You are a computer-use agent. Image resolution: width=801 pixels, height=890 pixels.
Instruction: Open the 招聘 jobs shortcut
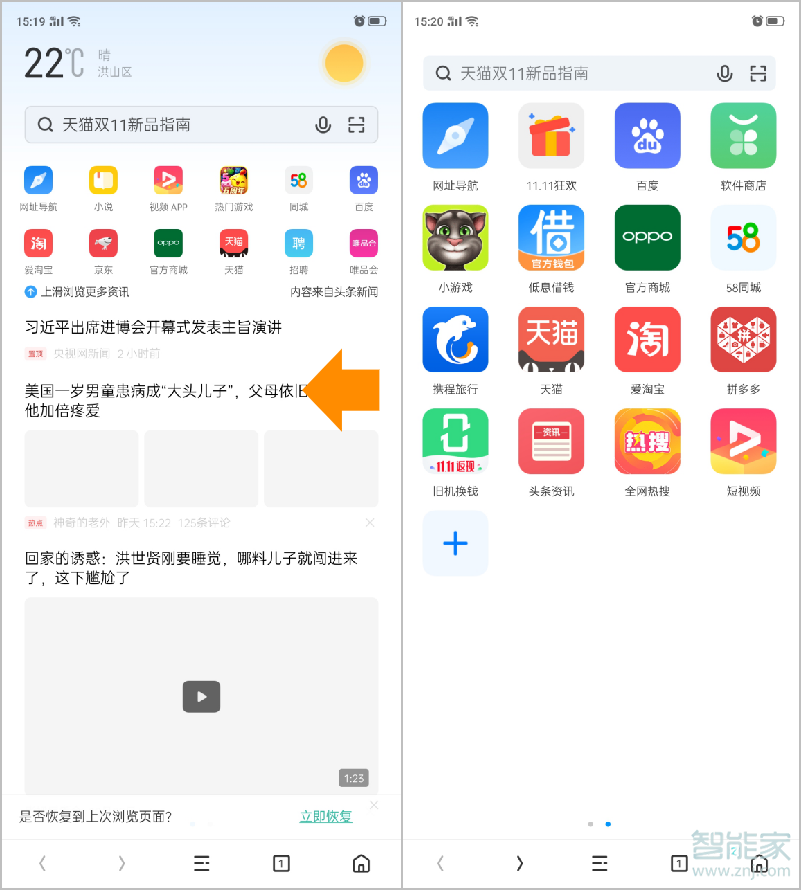[298, 243]
